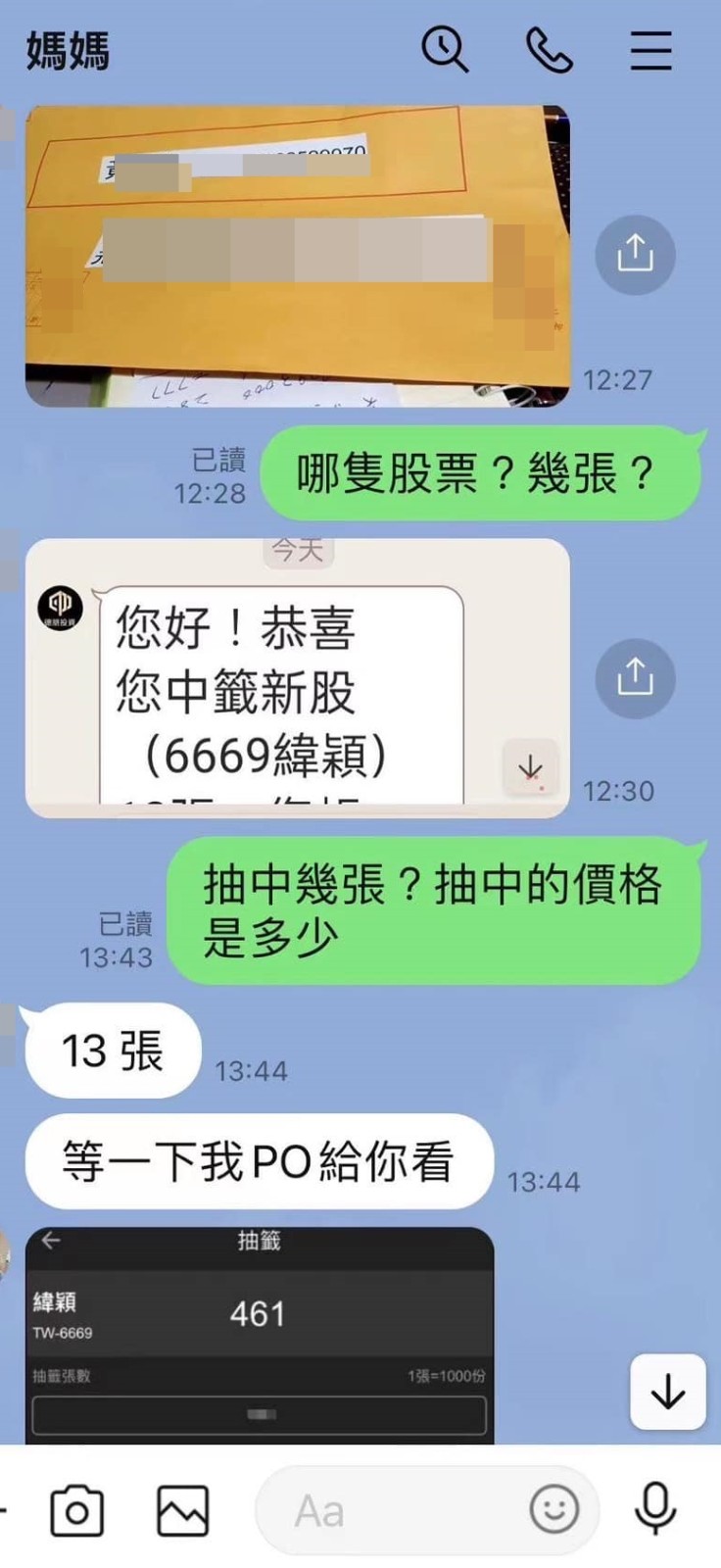Open the emoji sticker picker

point(554,1510)
